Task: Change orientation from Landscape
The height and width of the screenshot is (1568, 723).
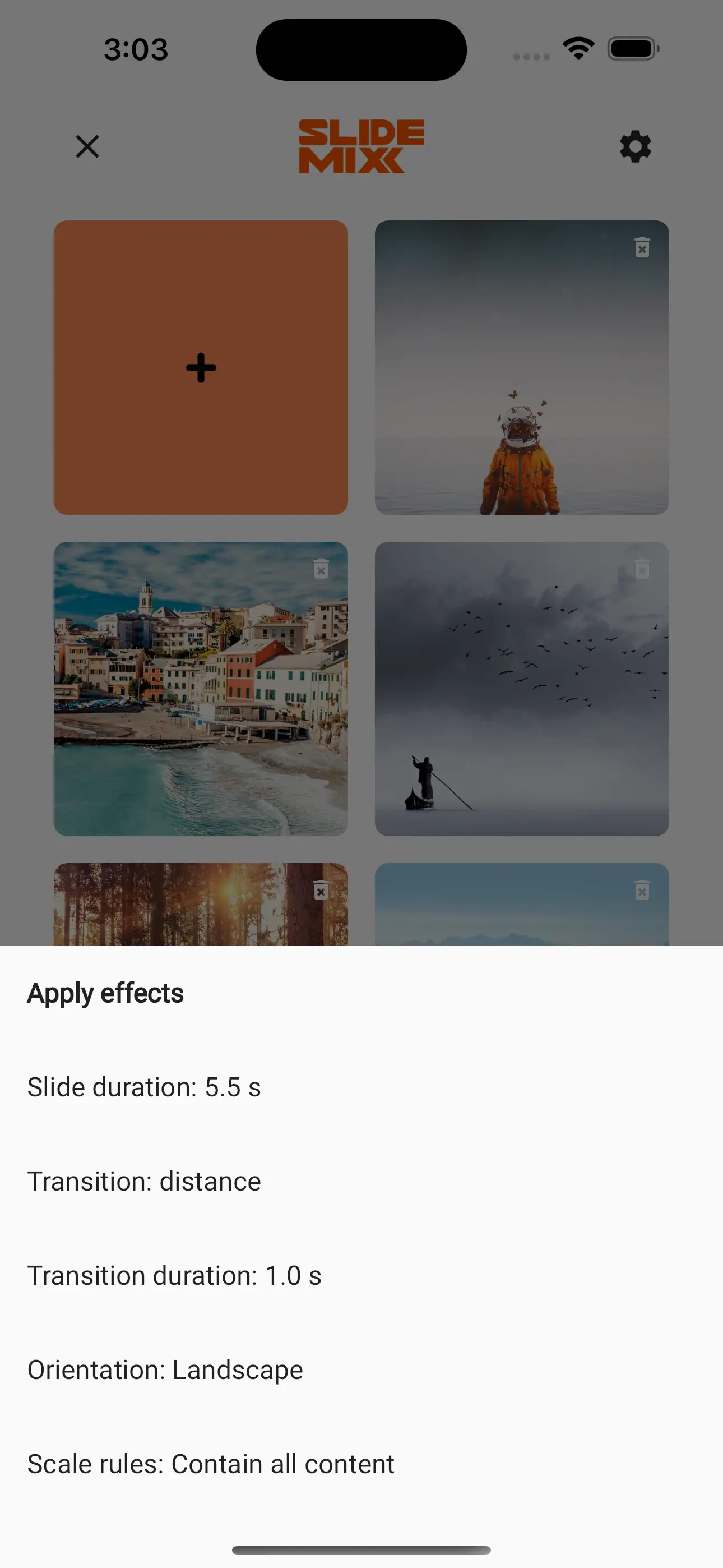Action: point(165,1370)
